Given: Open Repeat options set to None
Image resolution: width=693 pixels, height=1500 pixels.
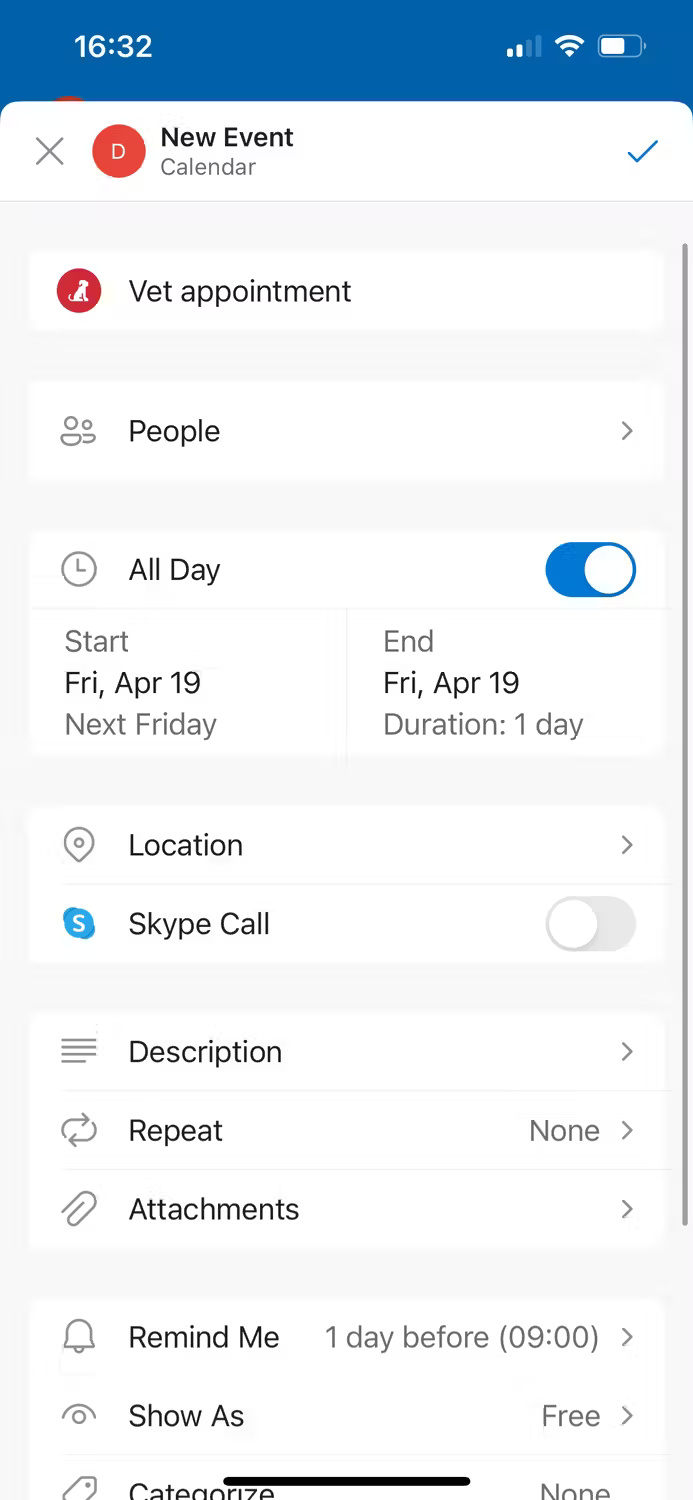Looking at the screenshot, I should point(346,1131).
